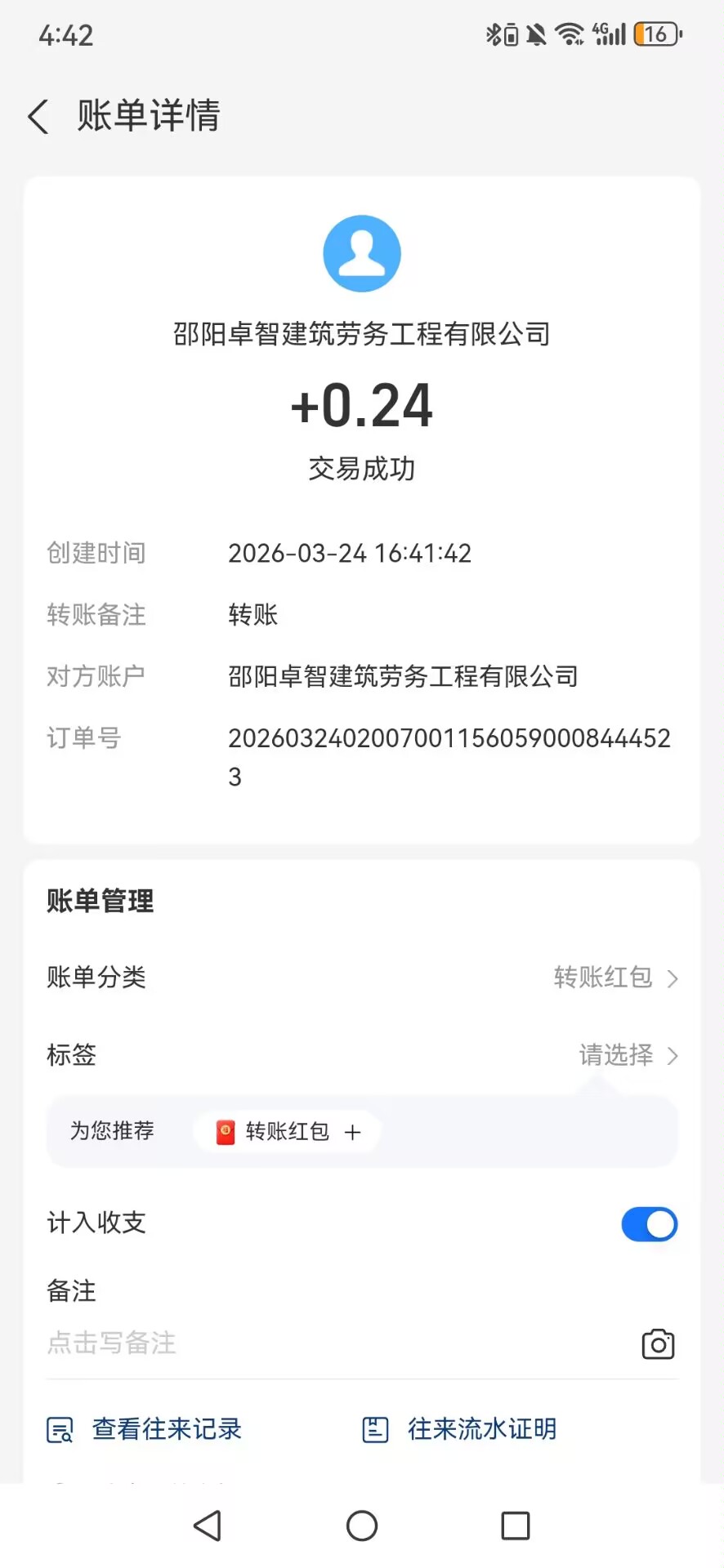
Task: Tap the system home button
Action: (362, 1526)
